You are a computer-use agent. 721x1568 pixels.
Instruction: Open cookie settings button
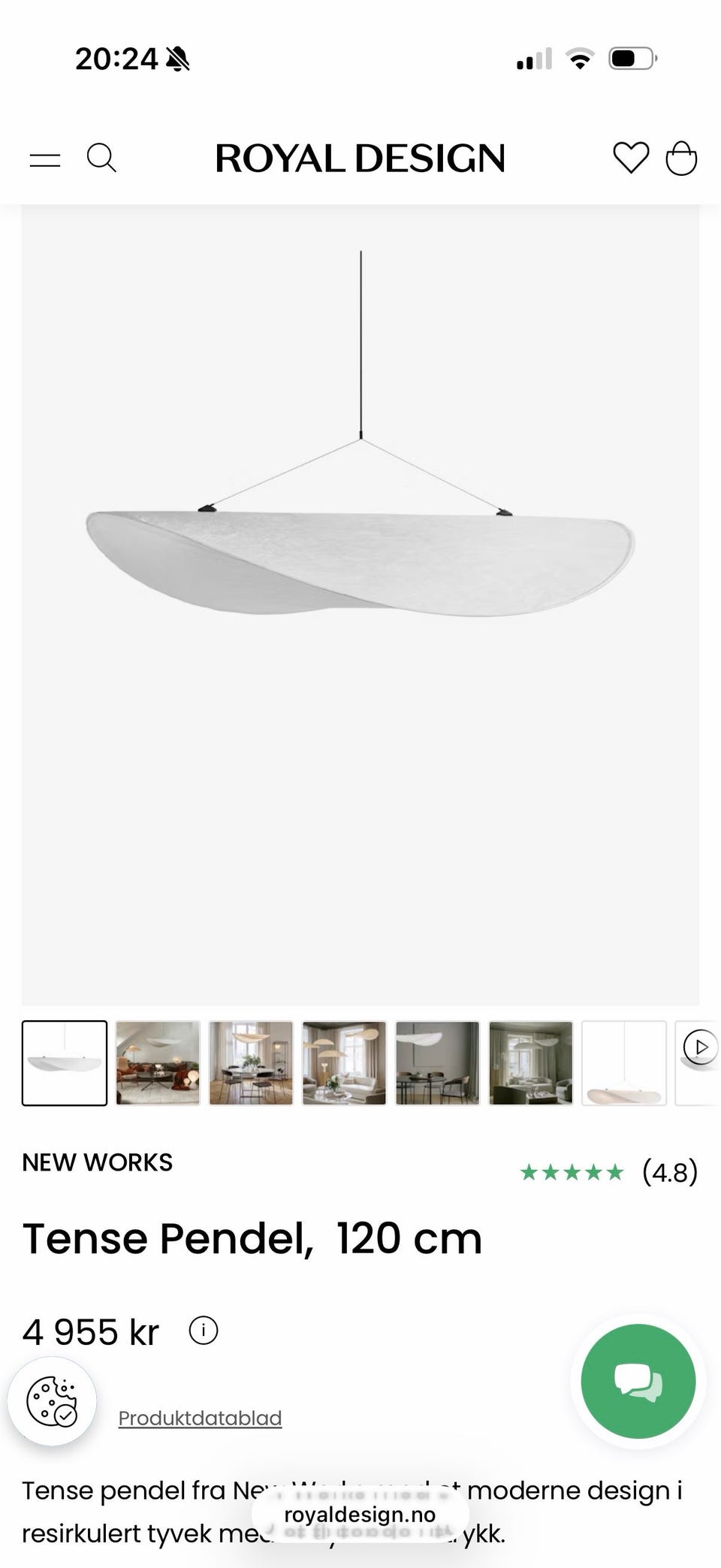(52, 1401)
